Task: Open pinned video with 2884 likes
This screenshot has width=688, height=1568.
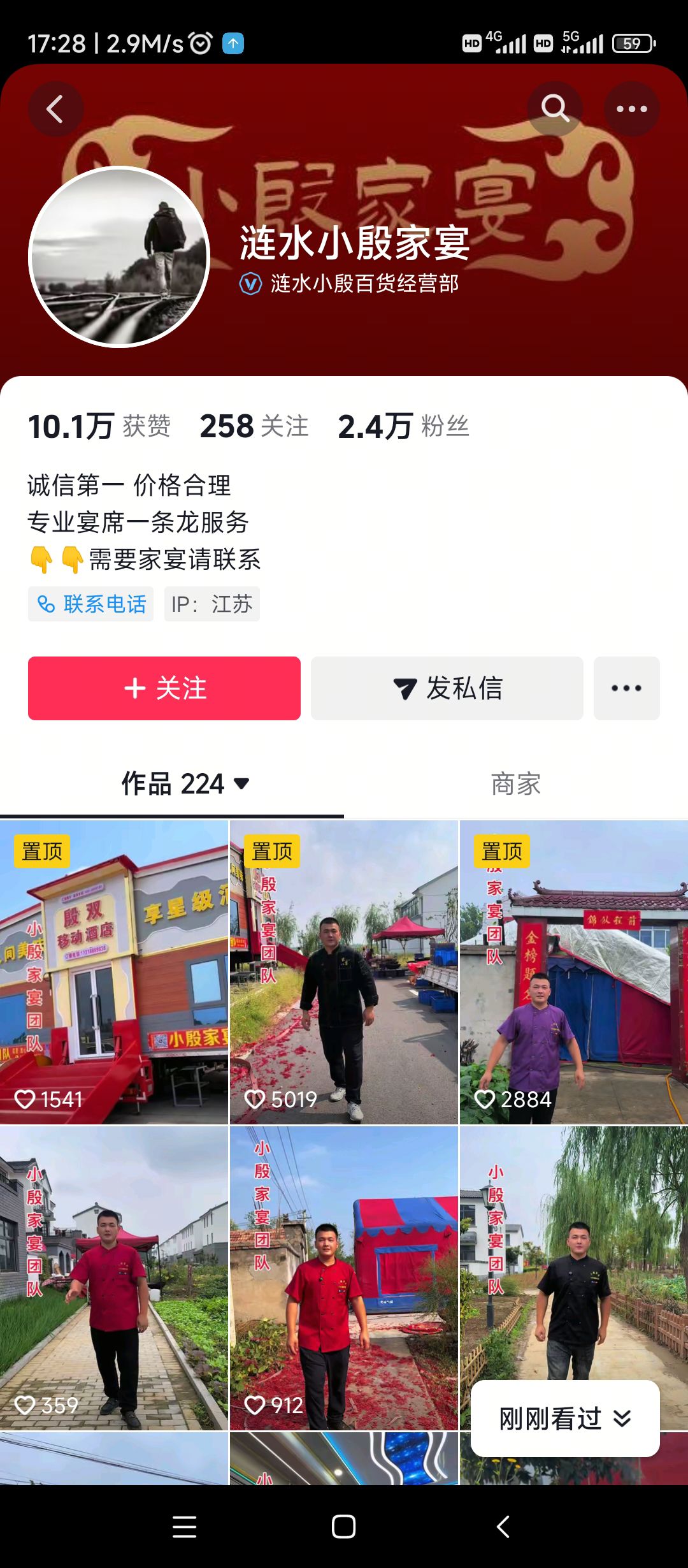Action: click(573, 972)
